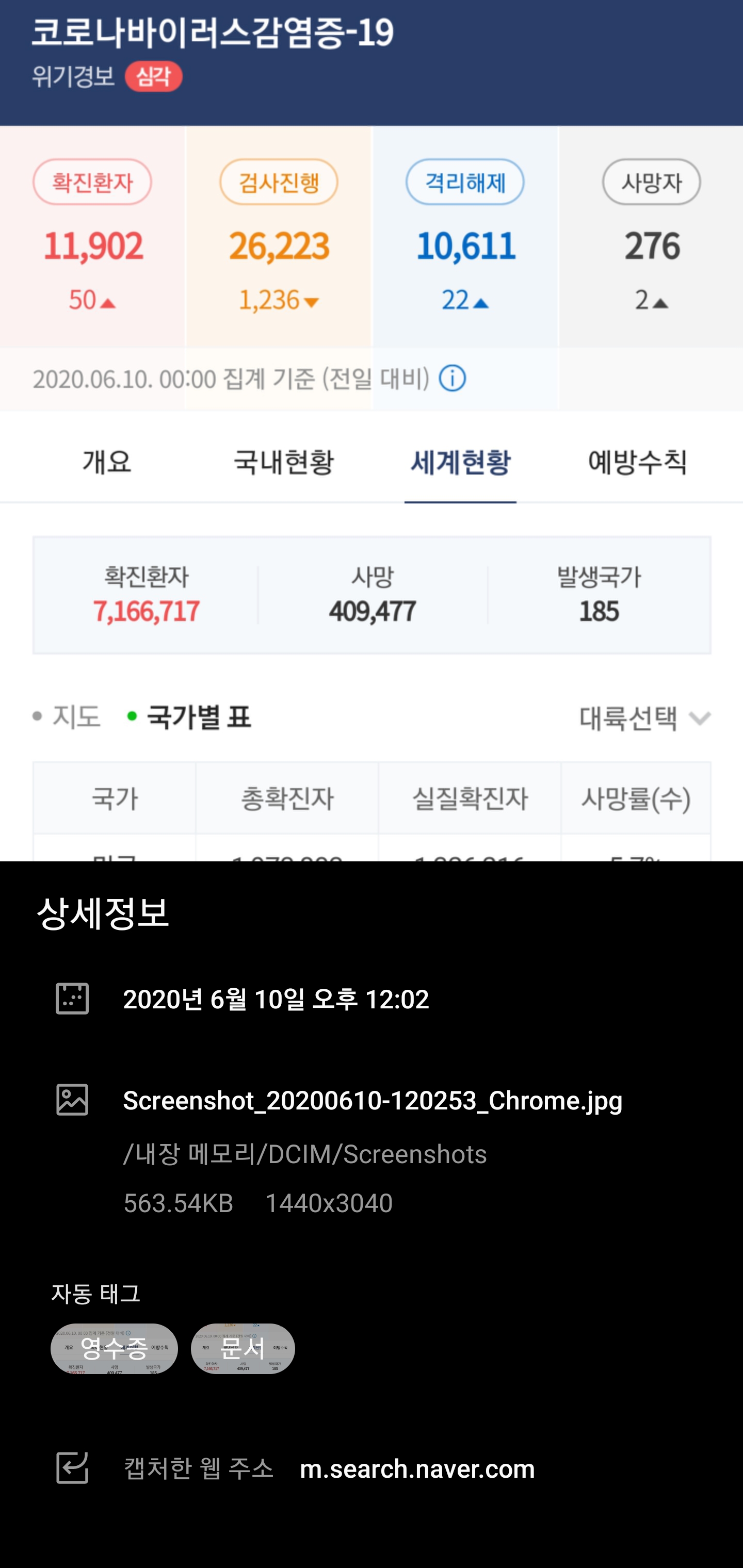Select the 국가별 표 view
The height and width of the screenshot is (1568, 743).
point(189,716)
